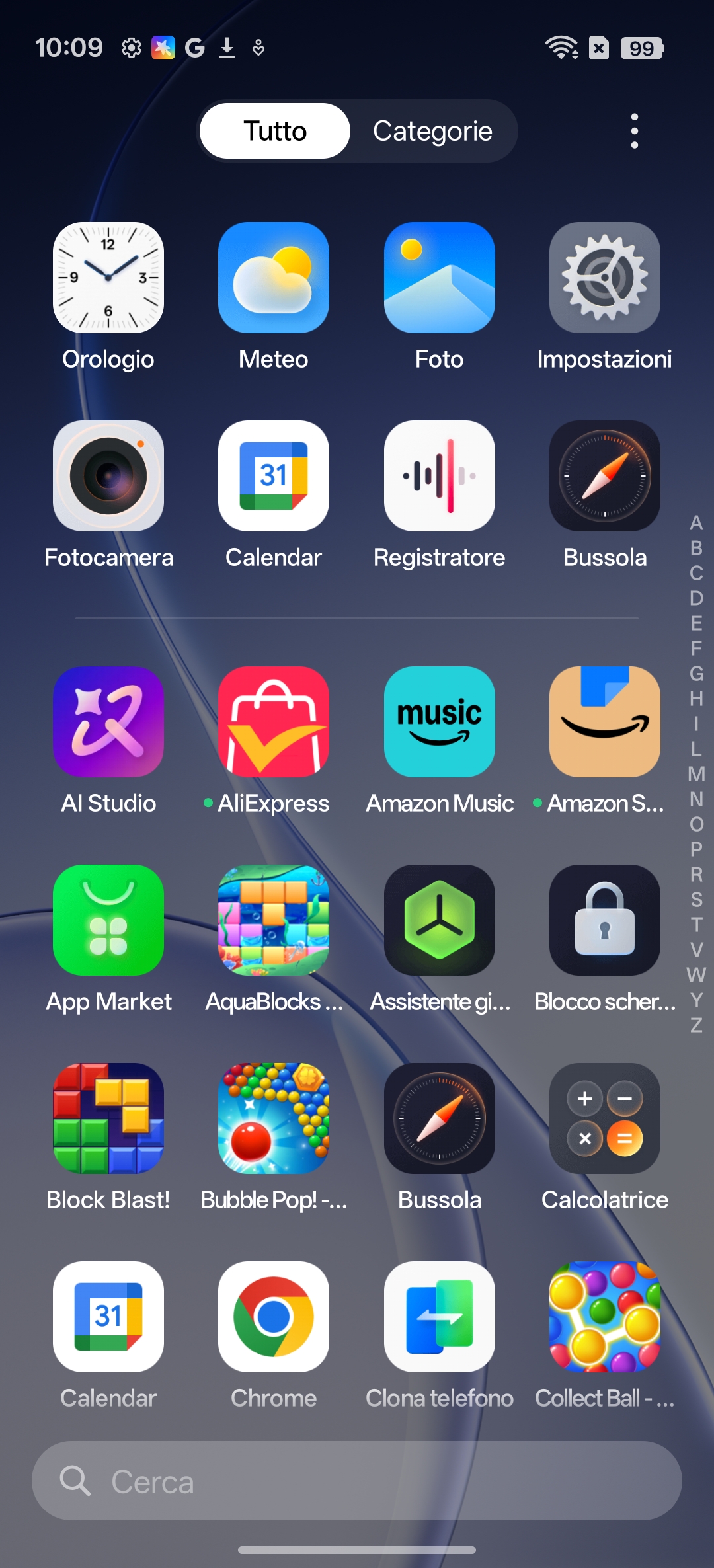
Task: Launch the Fotocamera app
Action: [x=108, y=476]
